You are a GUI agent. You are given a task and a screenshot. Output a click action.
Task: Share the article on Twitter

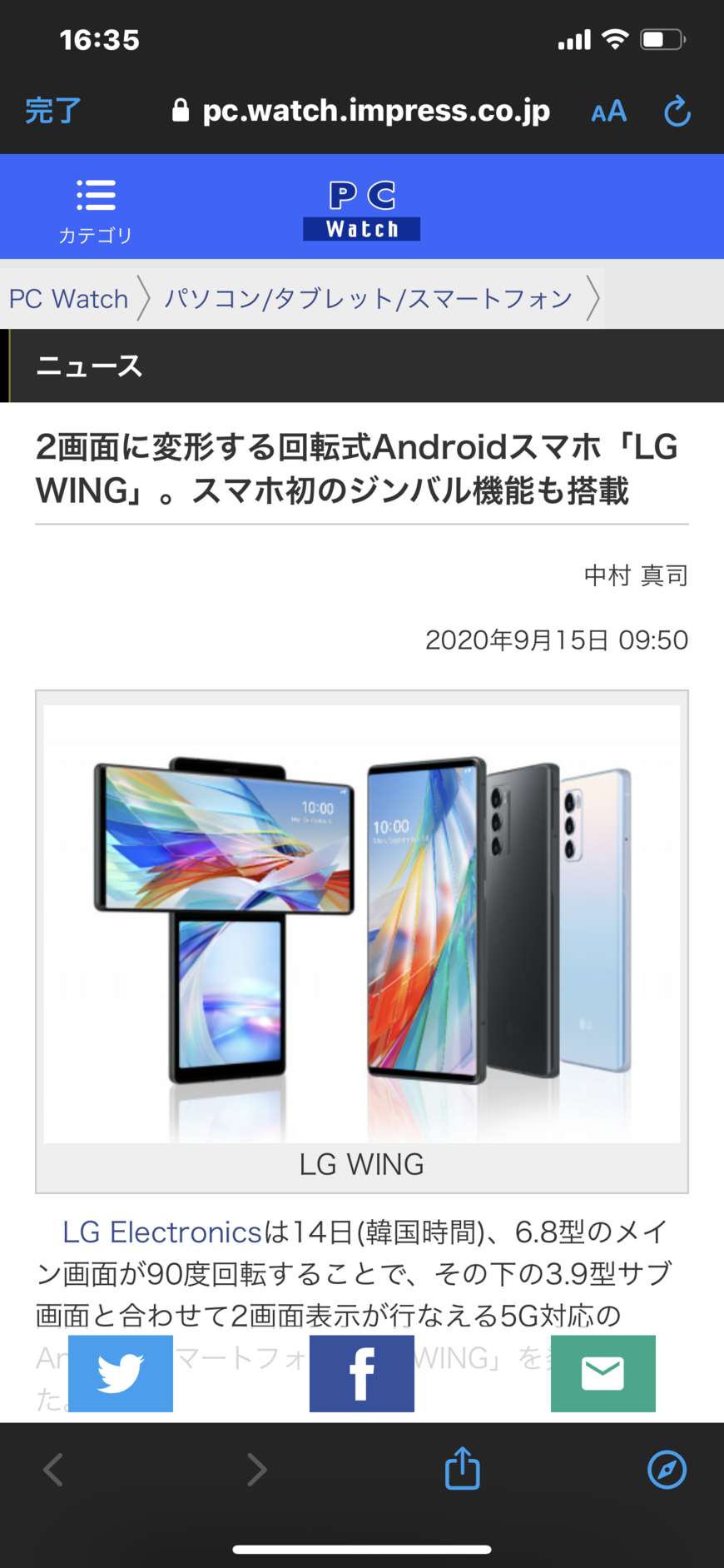pyautogui.click(x=121, y=1373)
